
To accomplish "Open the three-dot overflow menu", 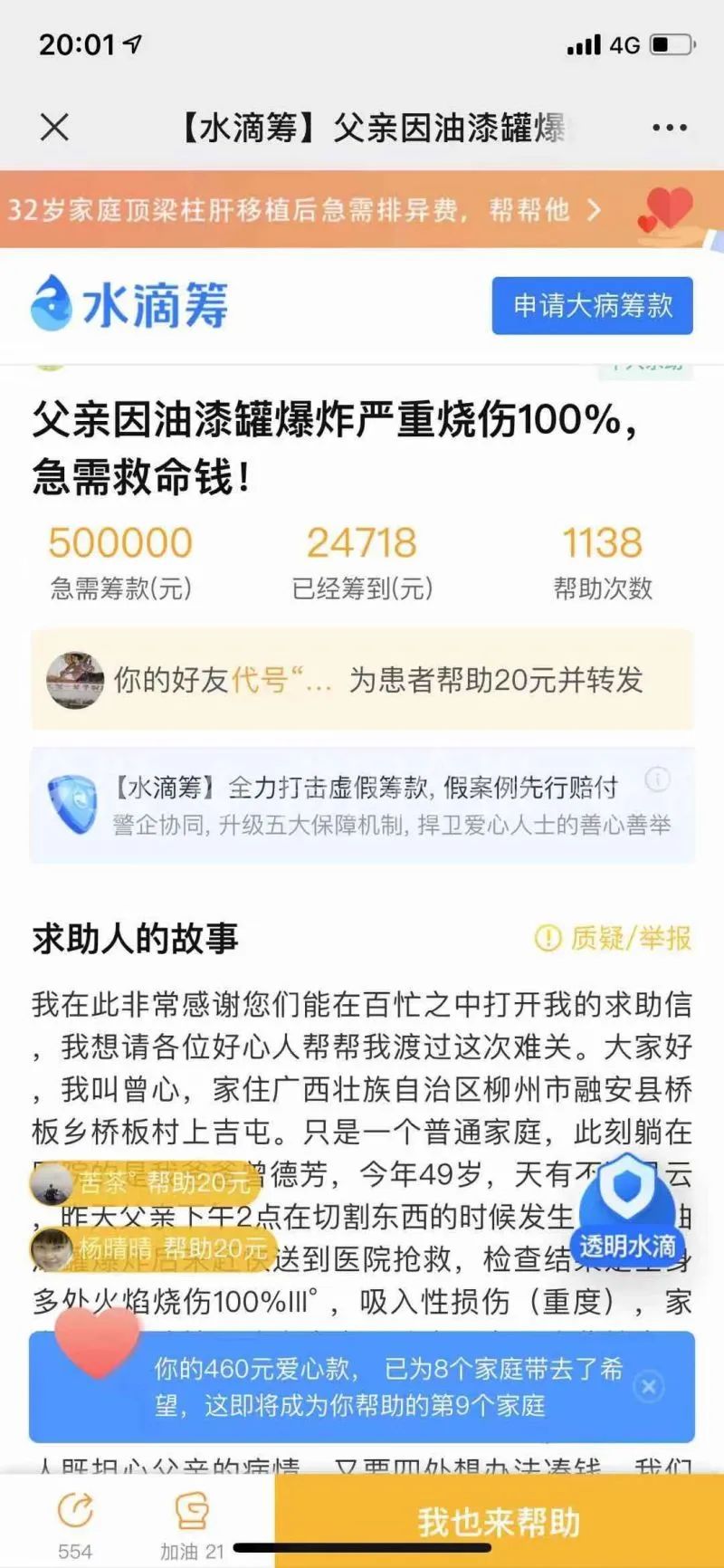I will tap(670, 128).
